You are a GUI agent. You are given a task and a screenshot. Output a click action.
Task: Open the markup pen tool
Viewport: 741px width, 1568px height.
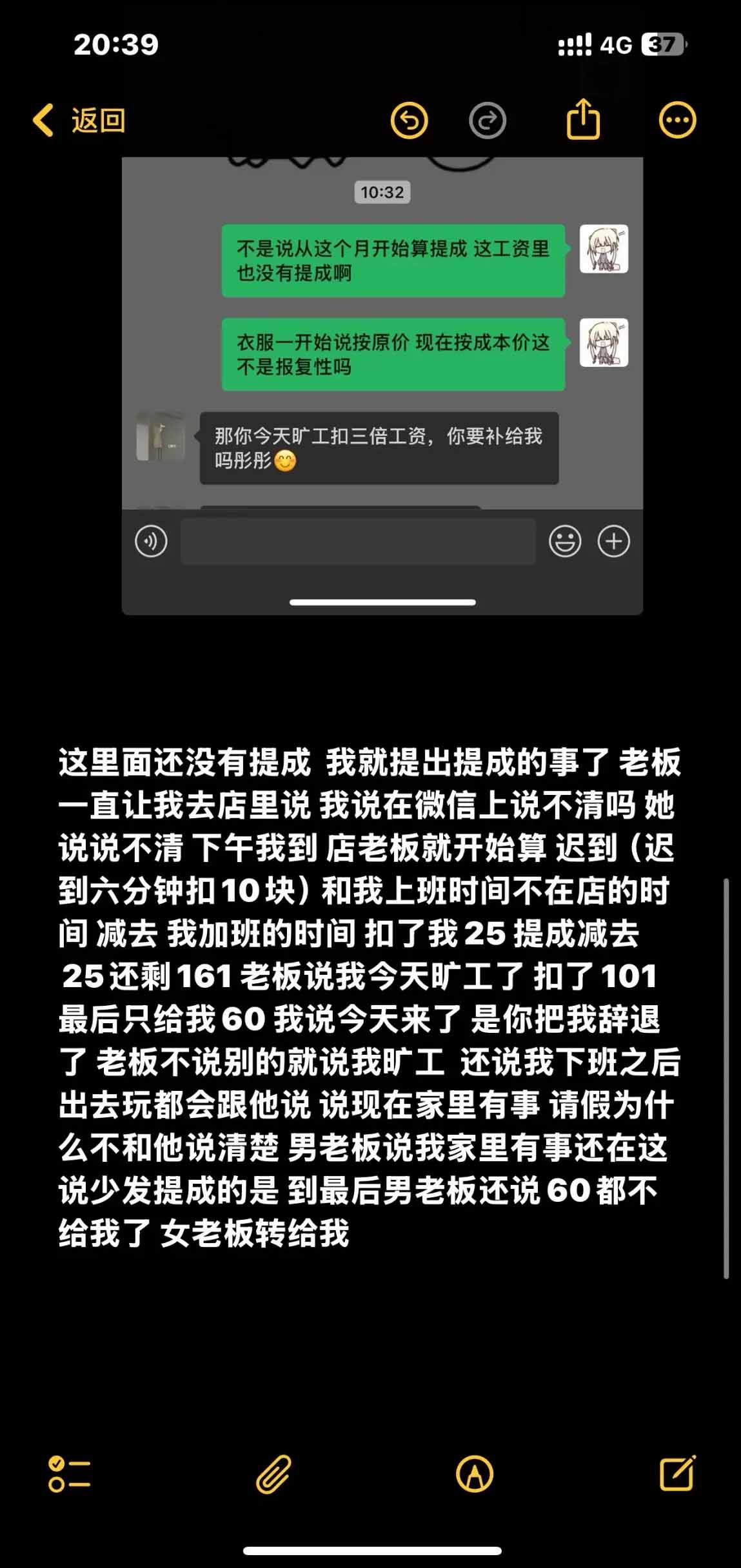pyautogui.click(x=475, y=1474)
